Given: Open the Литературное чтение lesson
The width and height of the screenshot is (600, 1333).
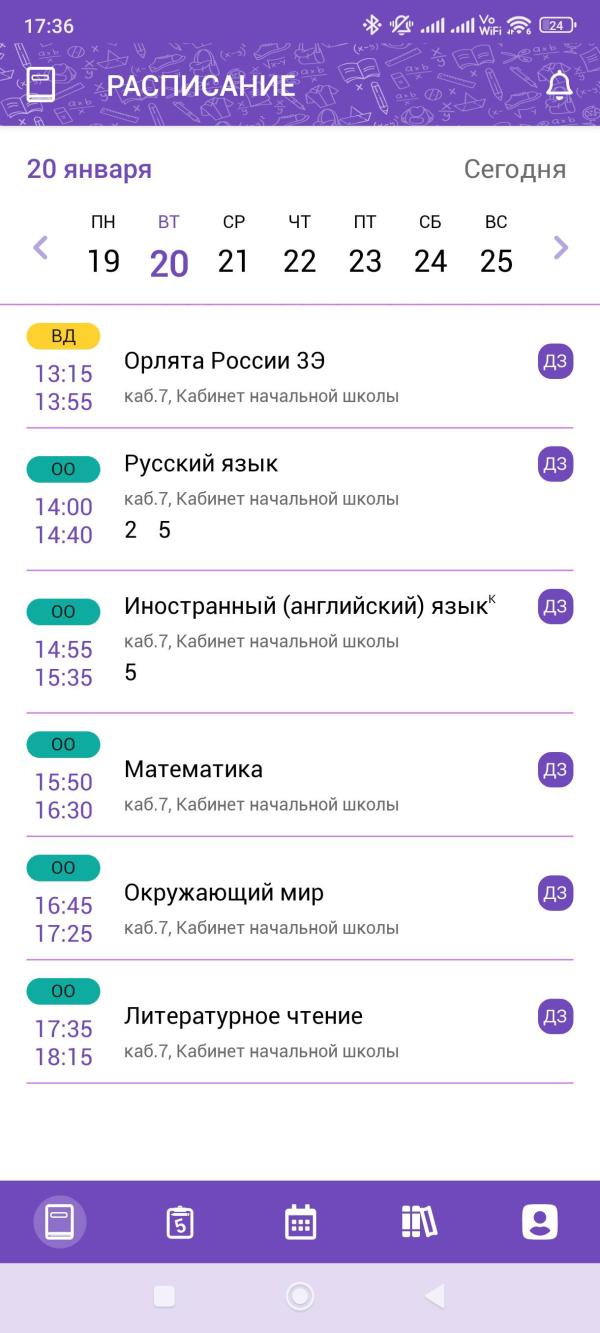Looking at the screenshot, I should [x=243, y=1017].
